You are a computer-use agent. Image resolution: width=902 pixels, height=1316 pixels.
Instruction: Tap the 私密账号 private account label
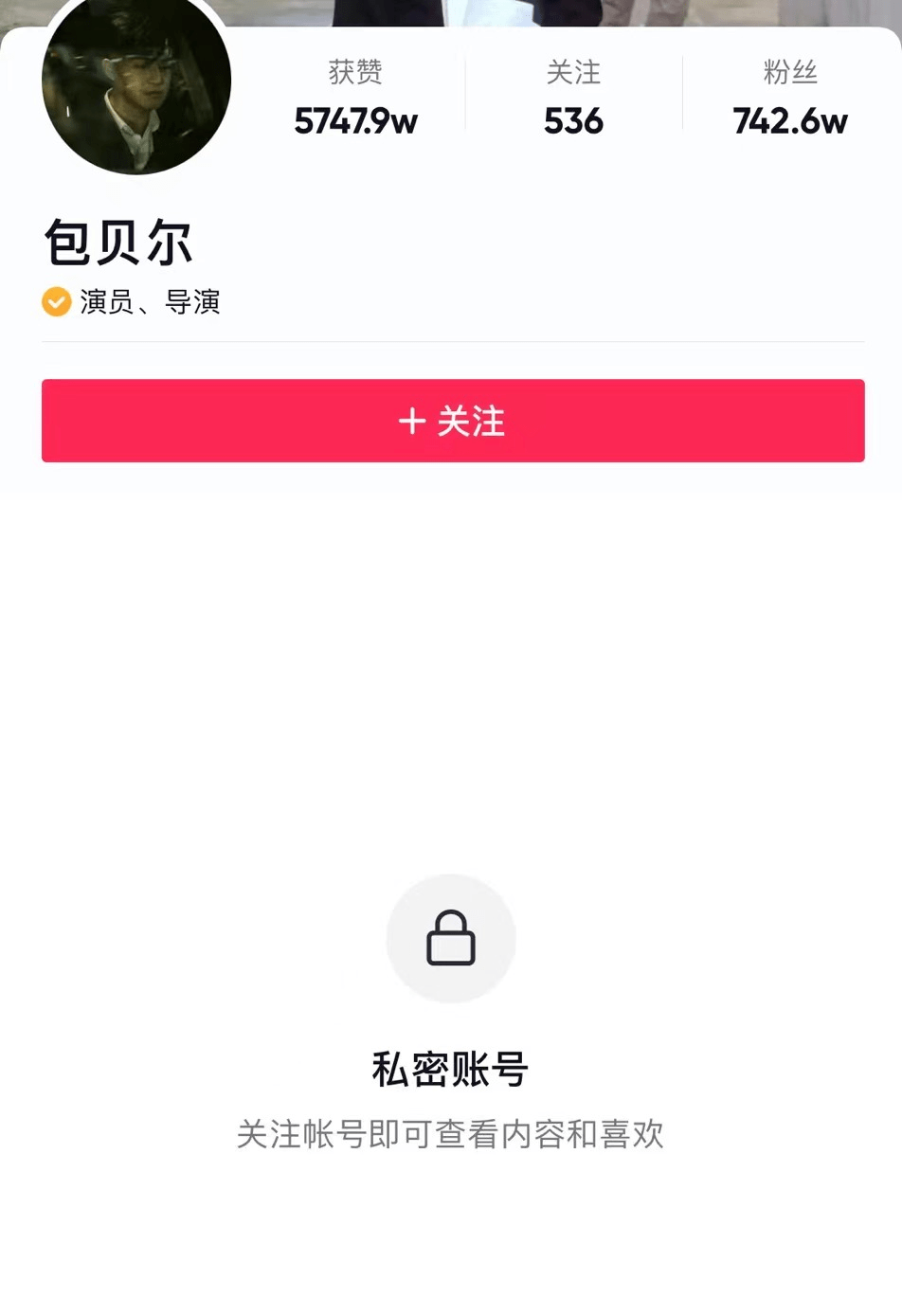tap(451, 1071)
